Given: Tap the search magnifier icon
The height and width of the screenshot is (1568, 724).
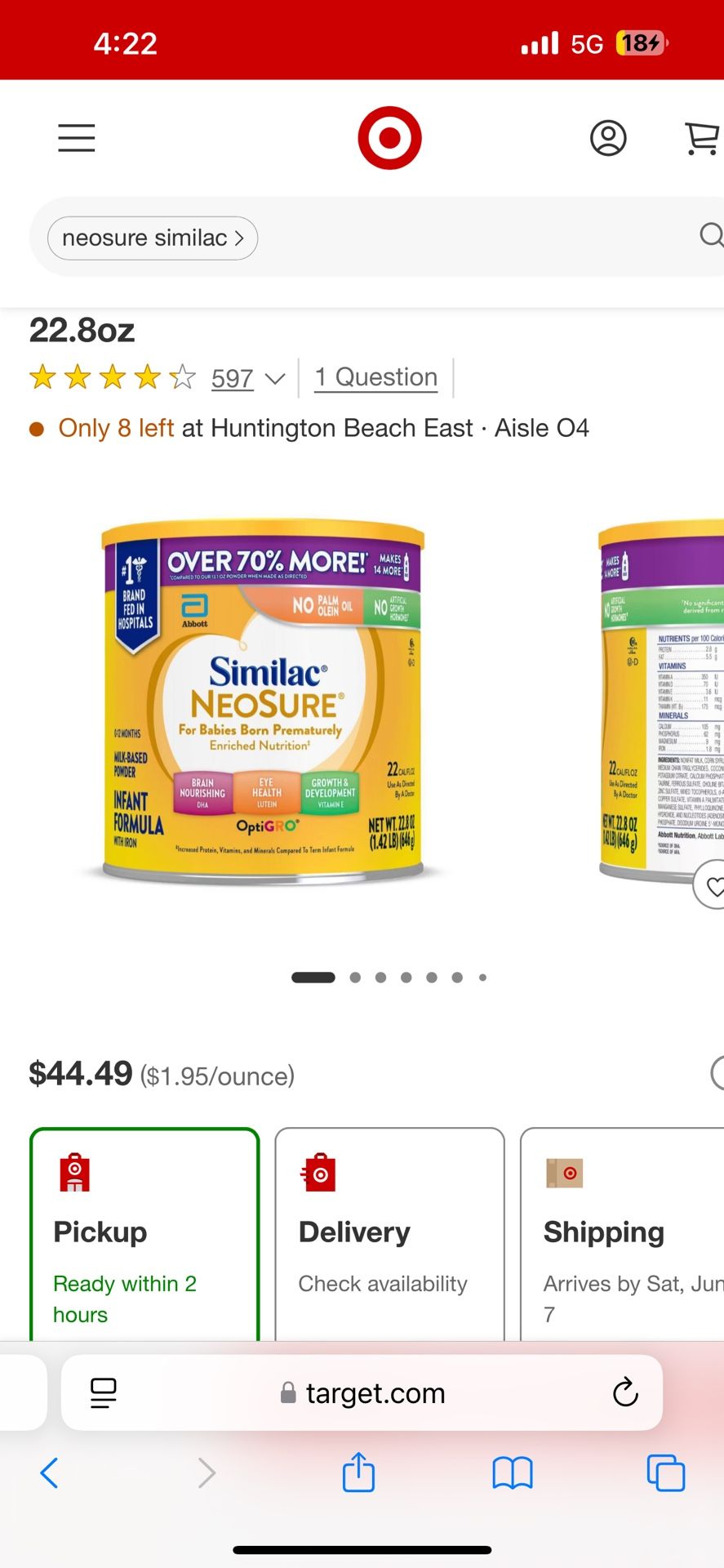Looking at the screenshot, I should tap(711, 235).
